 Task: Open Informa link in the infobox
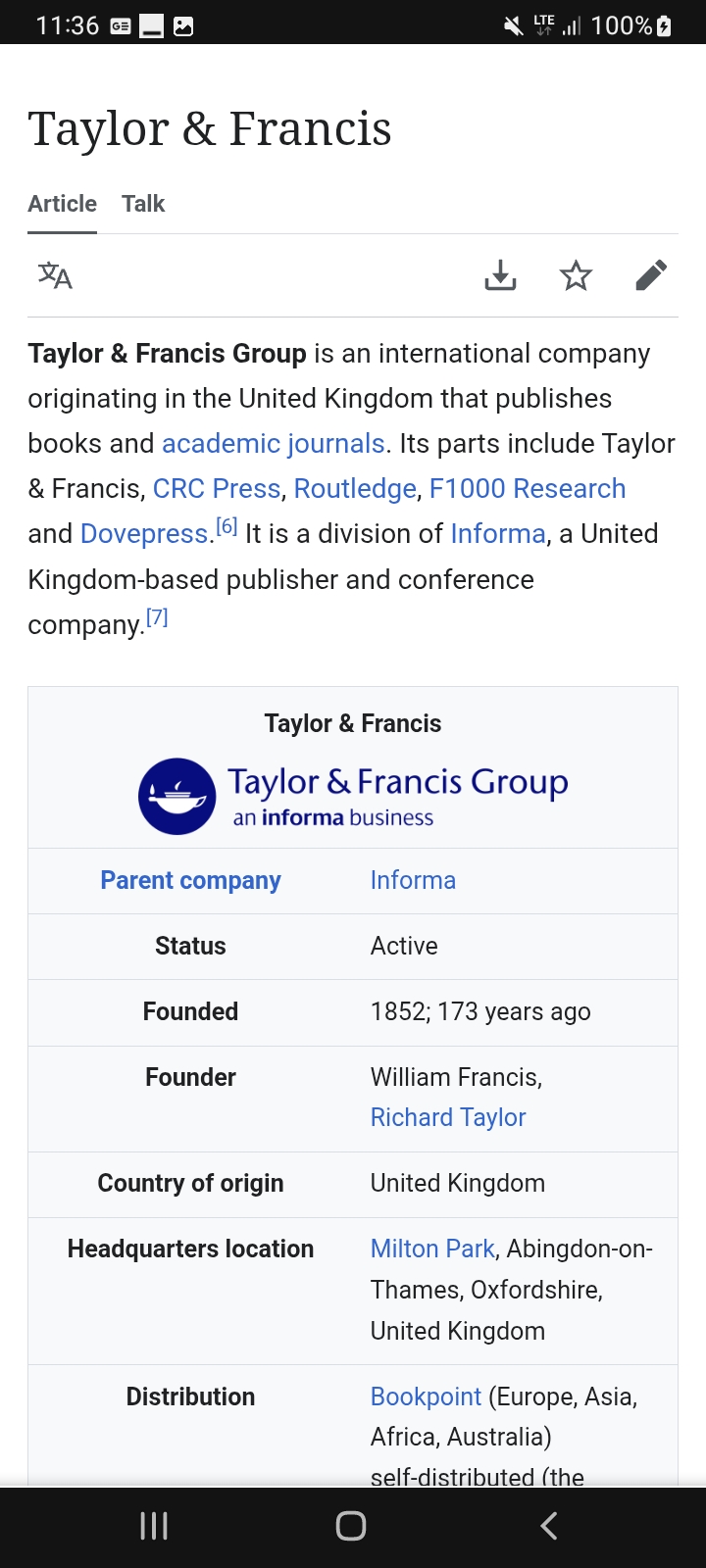point(413,881)
